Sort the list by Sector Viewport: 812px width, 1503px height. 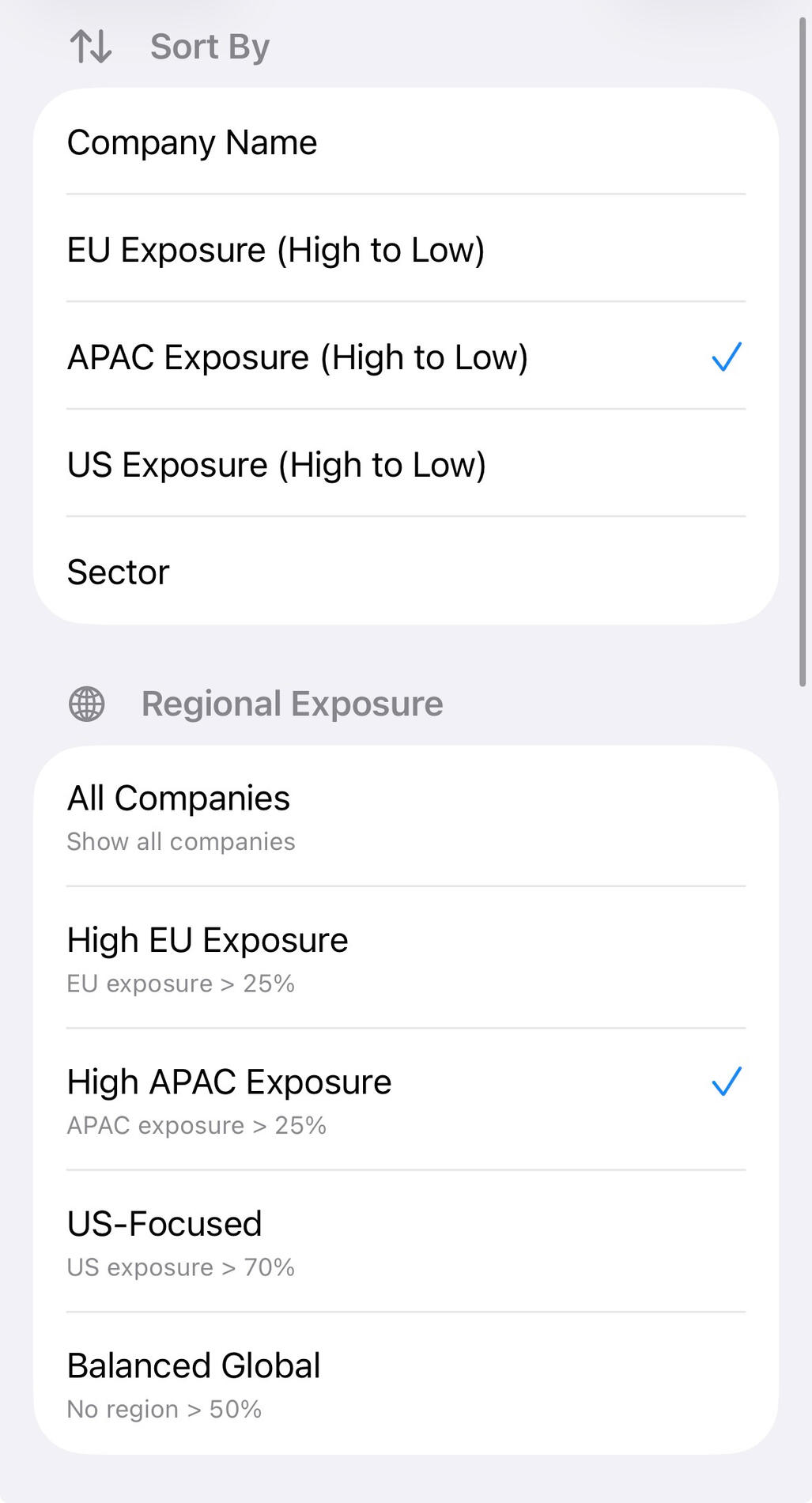point(405,572)
